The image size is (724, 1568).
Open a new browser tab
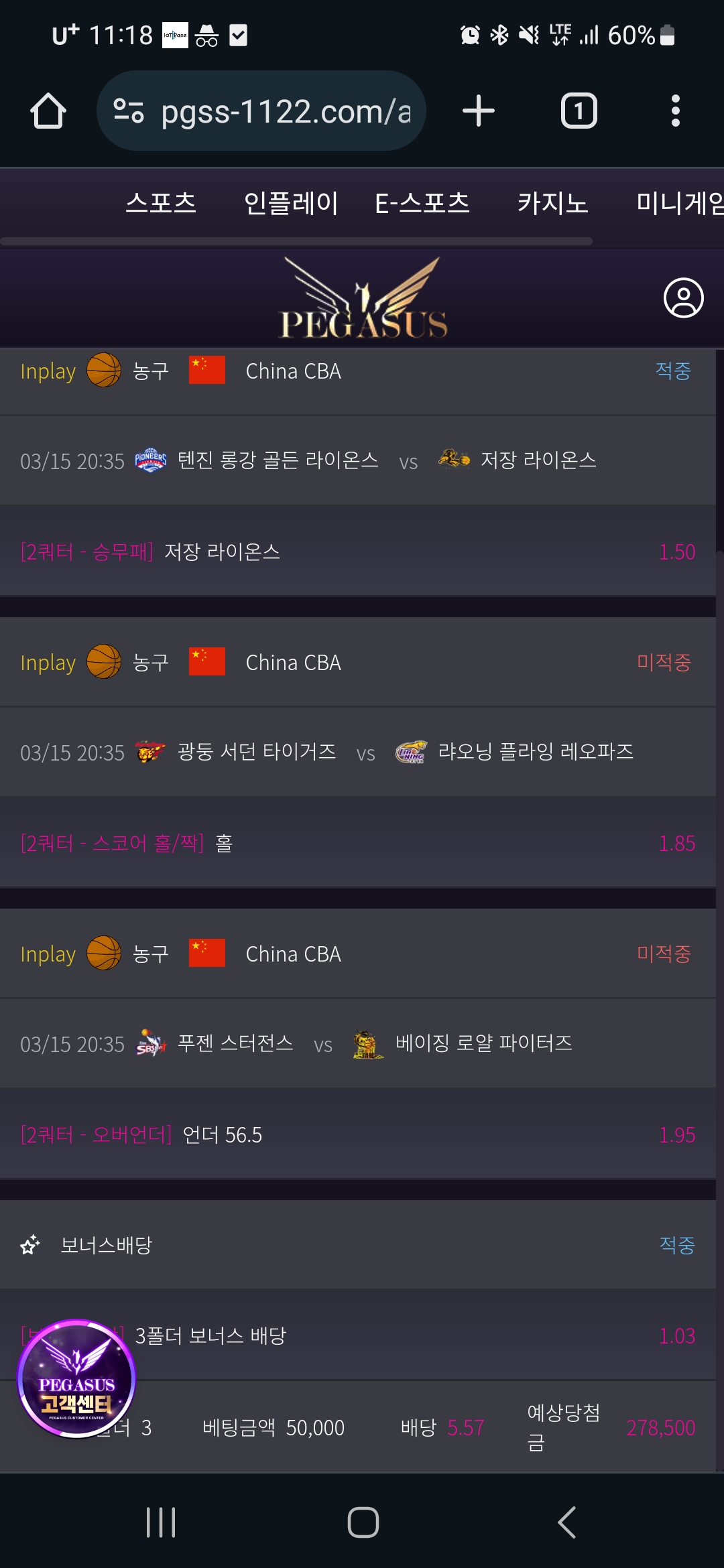[x=479, y=111]
